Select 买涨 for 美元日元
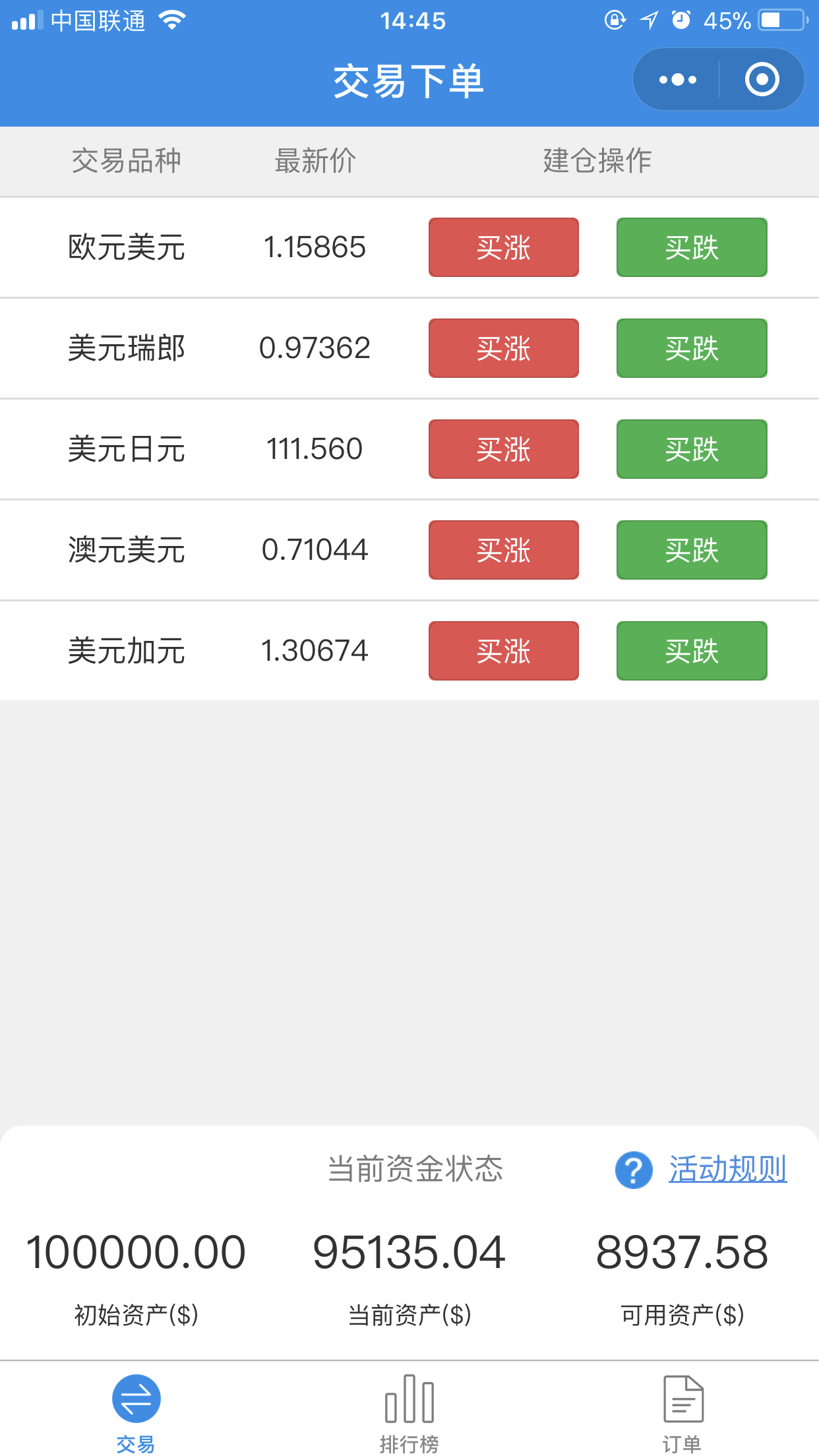Viewport: 819px width, 1456px height. 504,449
